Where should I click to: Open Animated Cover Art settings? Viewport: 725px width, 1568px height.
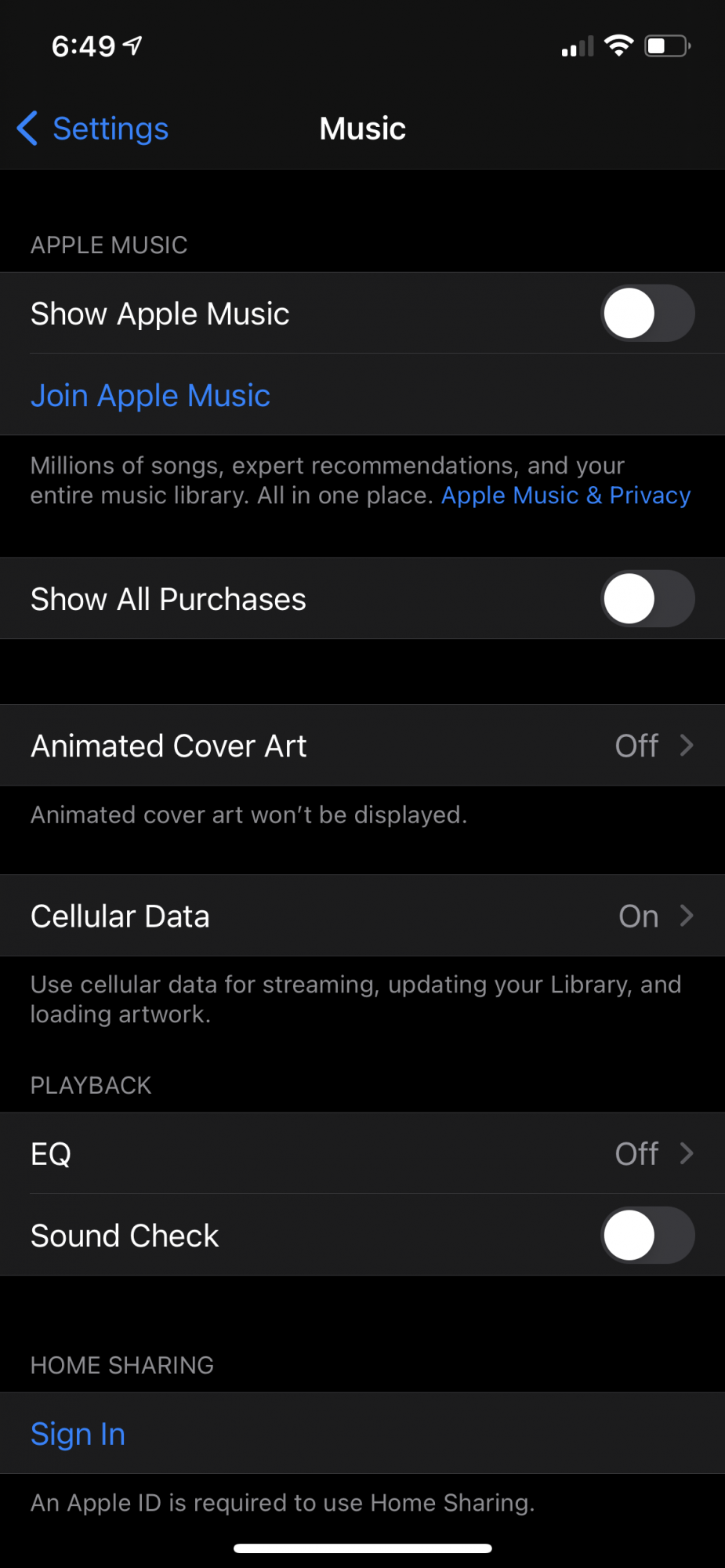362,746
